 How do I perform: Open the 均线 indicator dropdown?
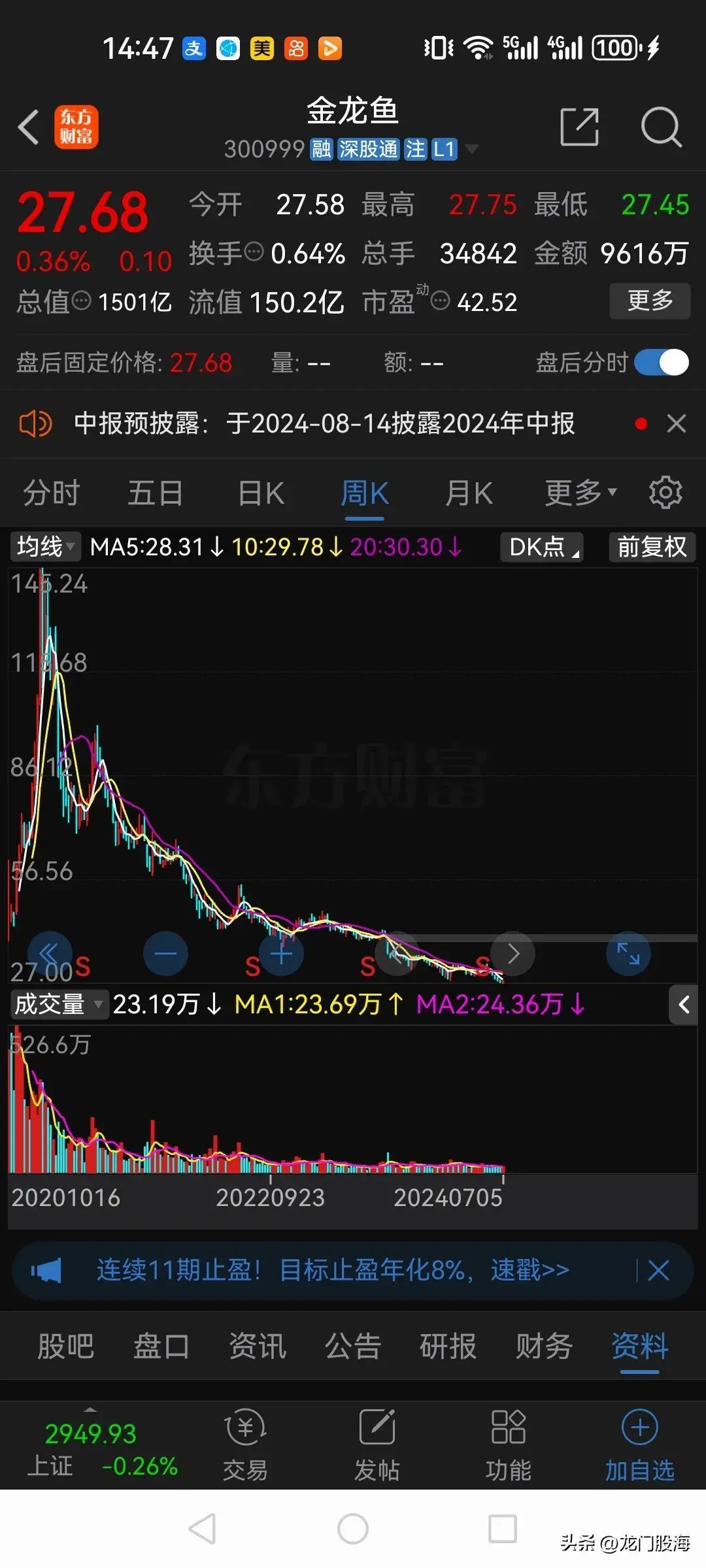click(x=43, y=547)
